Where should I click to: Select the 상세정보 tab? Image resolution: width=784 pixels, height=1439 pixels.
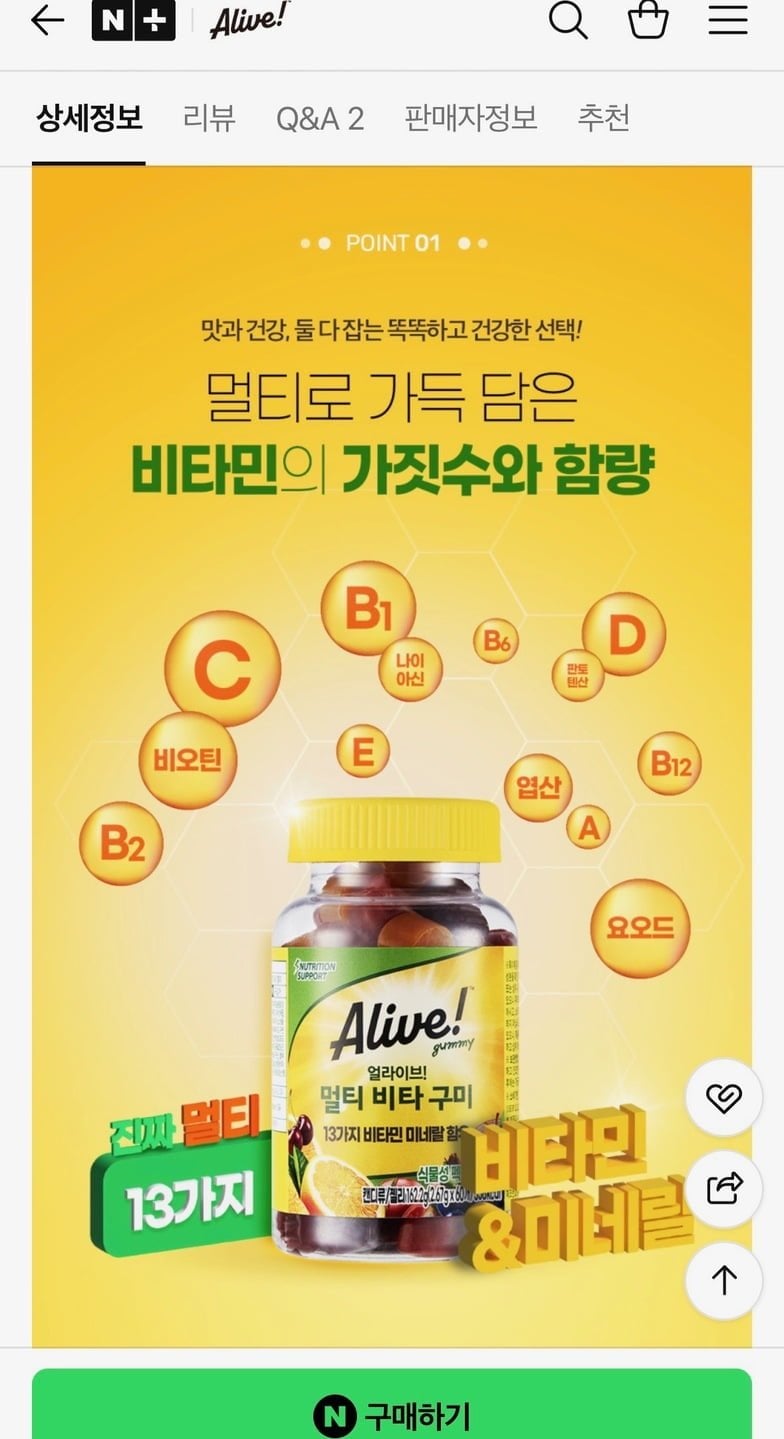coord(89,118)
